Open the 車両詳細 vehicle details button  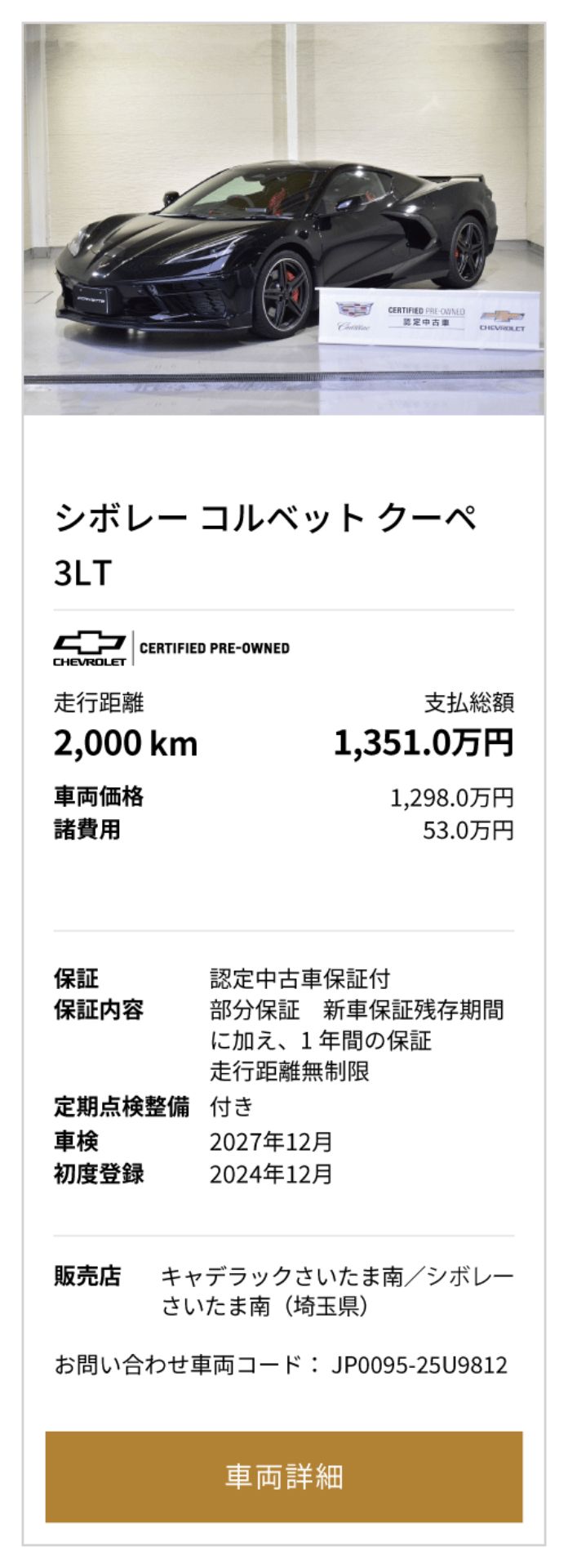pos(284,1476)
